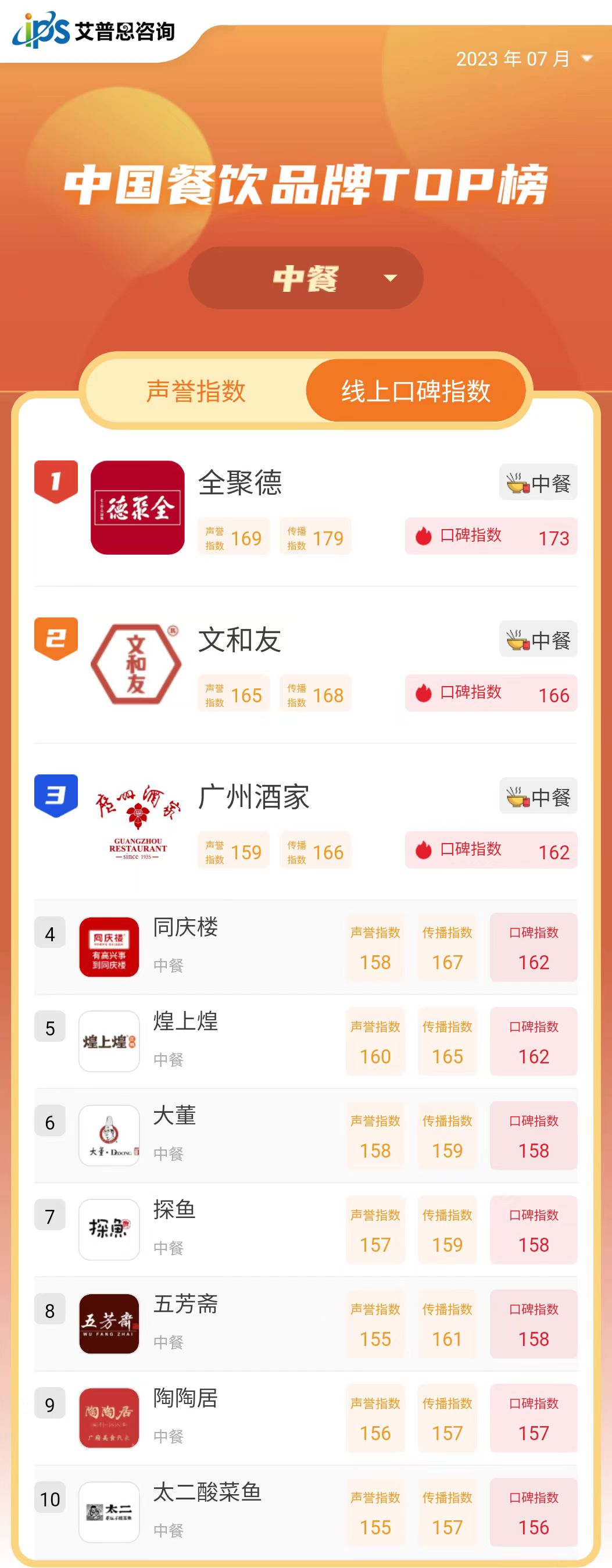The width and height of the screenshot is (612, 1568).
Task: Open the 全聚德 brand entry
Action: point(240,483)
